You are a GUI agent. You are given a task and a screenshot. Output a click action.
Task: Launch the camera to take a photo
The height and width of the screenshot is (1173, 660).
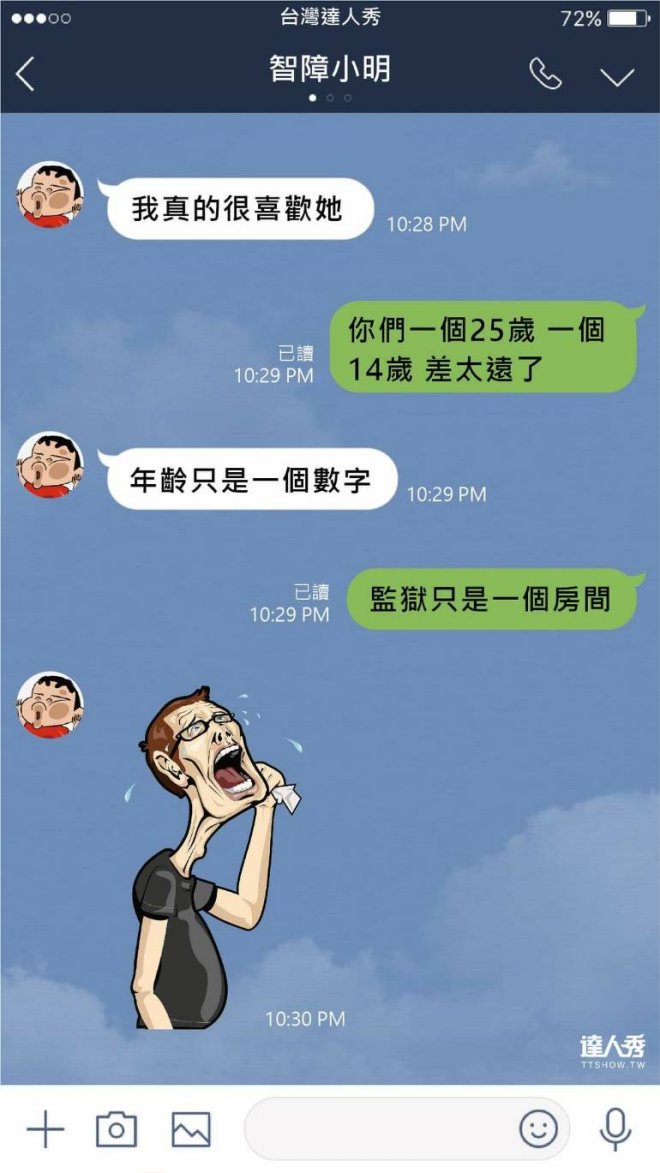(116, 1130)
